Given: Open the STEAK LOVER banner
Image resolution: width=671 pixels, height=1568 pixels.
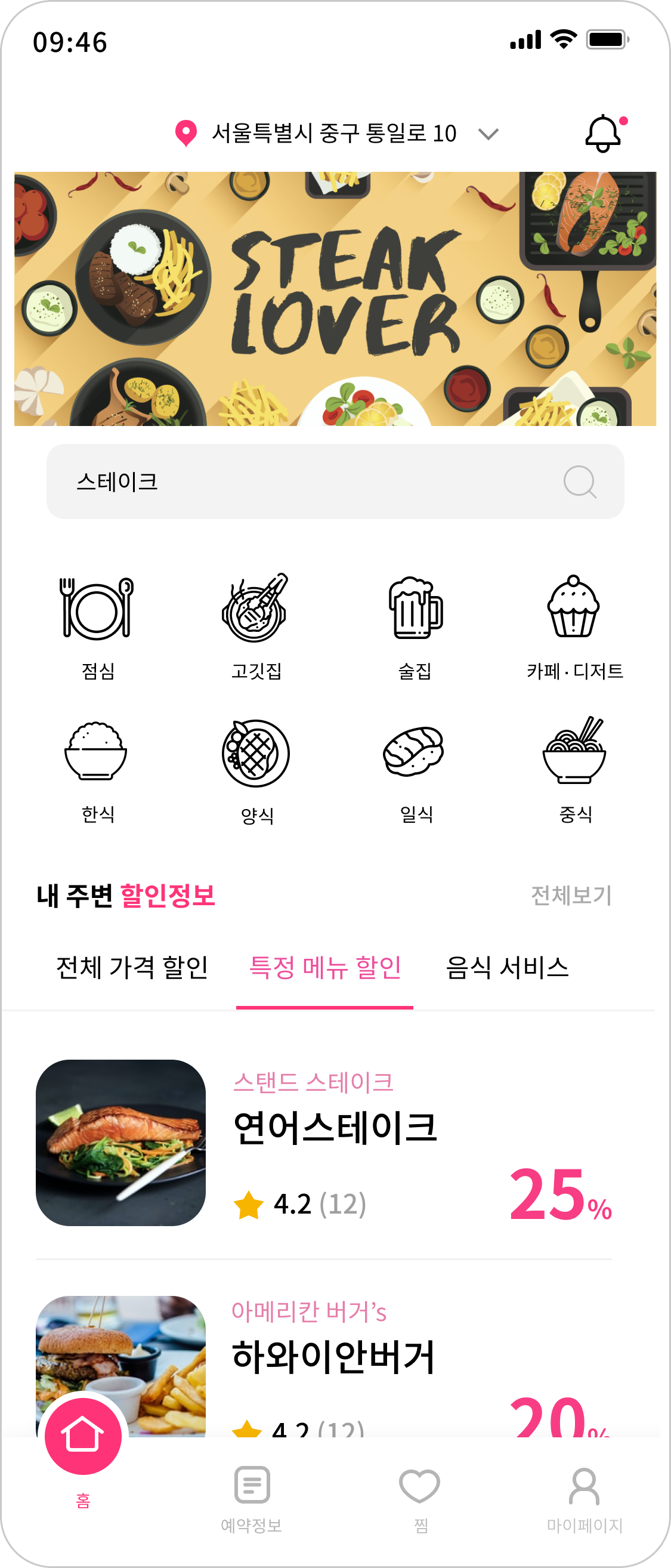Looking at the screenshot, I should point(335,299).
